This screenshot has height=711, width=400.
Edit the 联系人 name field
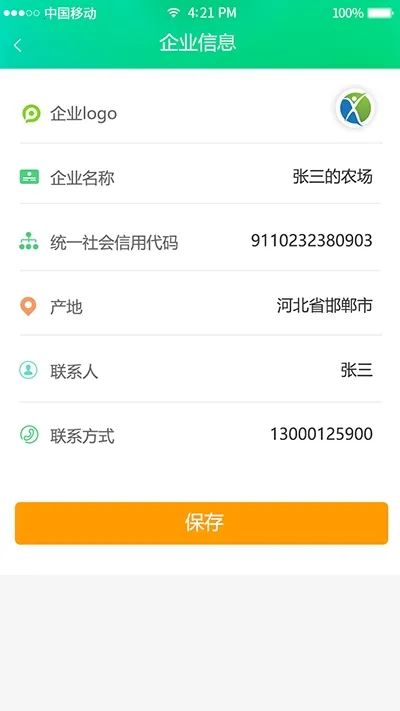pyautogui.click(x=356, y=370)
